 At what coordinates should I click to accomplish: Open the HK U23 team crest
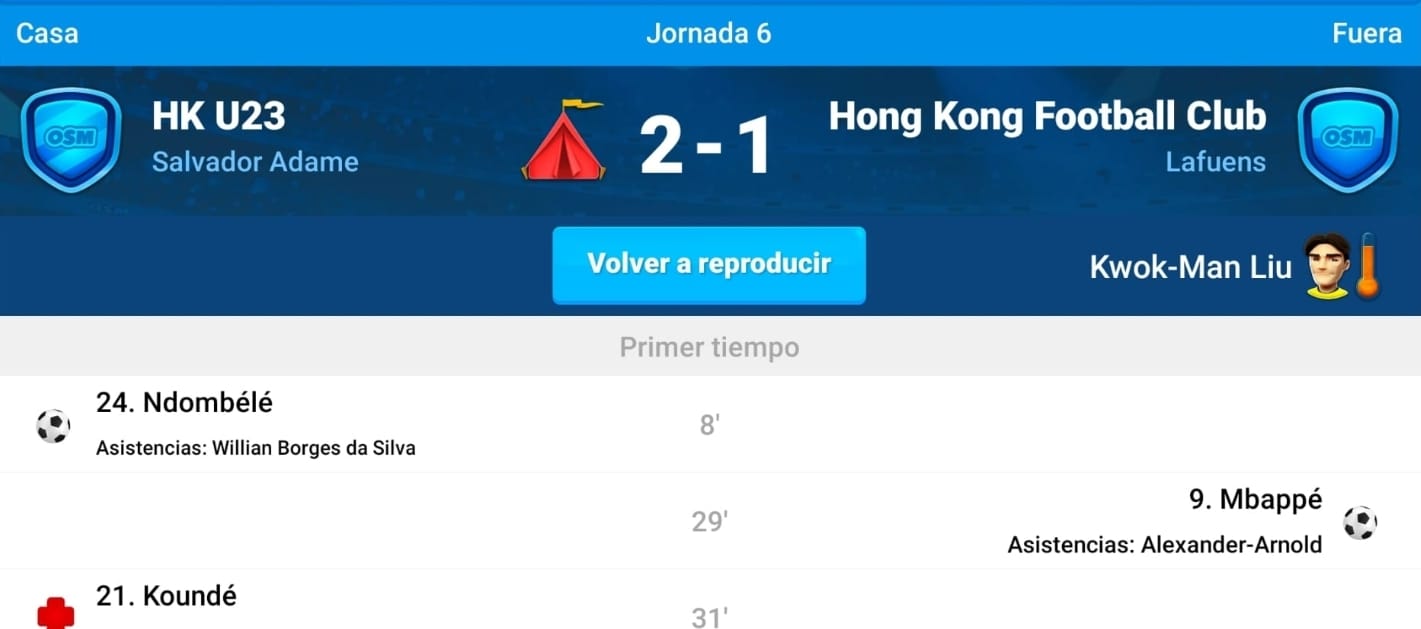(71, 140)
